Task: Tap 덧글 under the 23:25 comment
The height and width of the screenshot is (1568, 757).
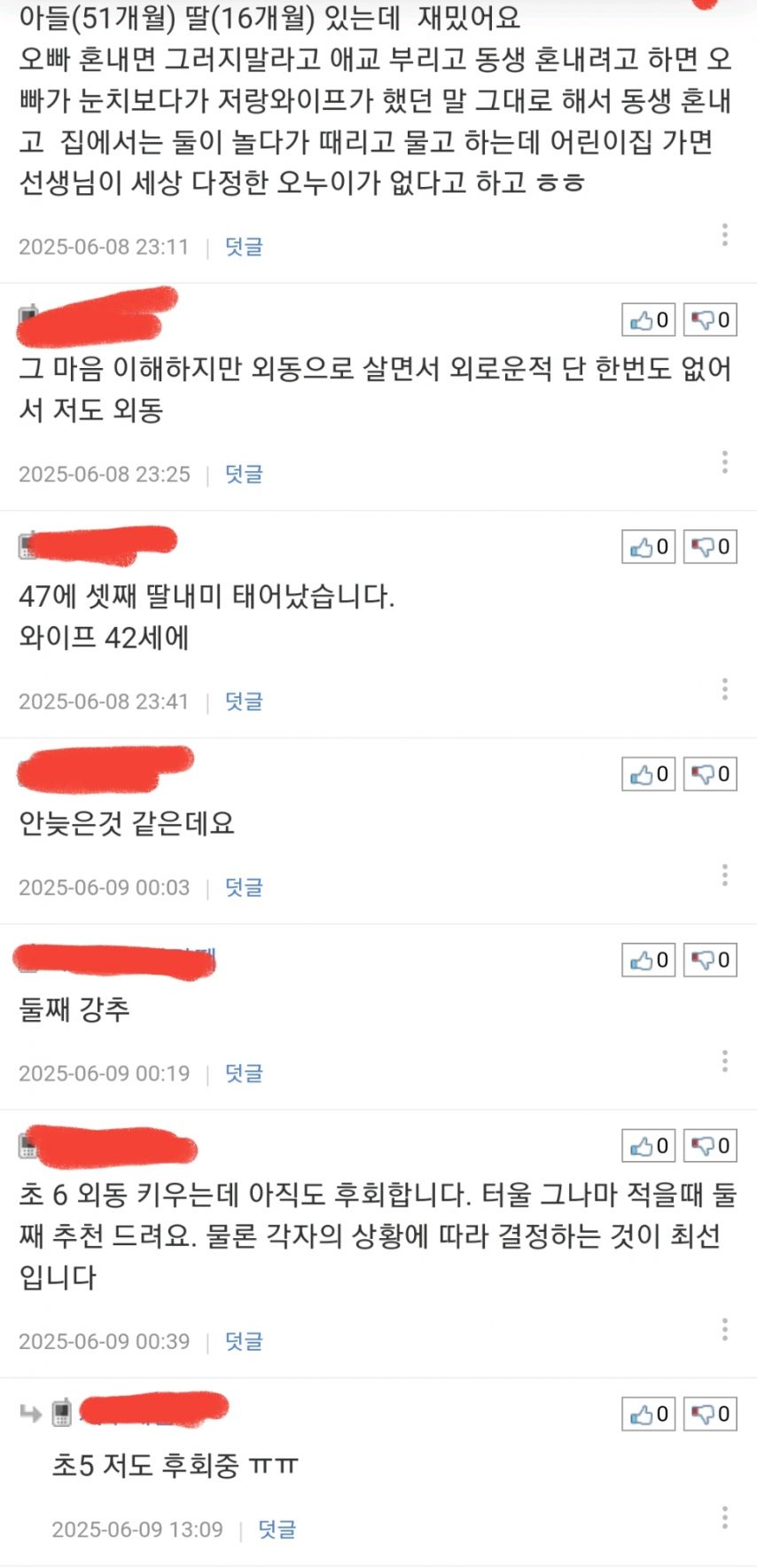Action: click(x=244, y=474)
